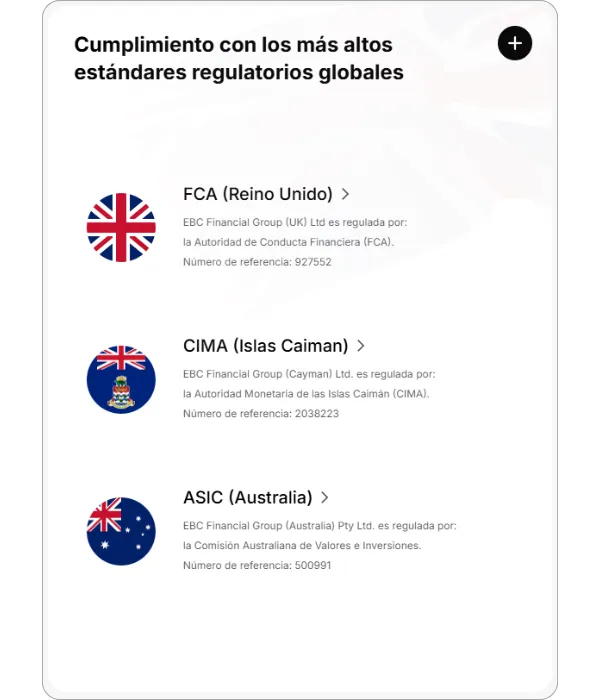Open the FCA (Reino Unido) regulation link
This screenshot has height=700, width=600.
tap(266, 194)
